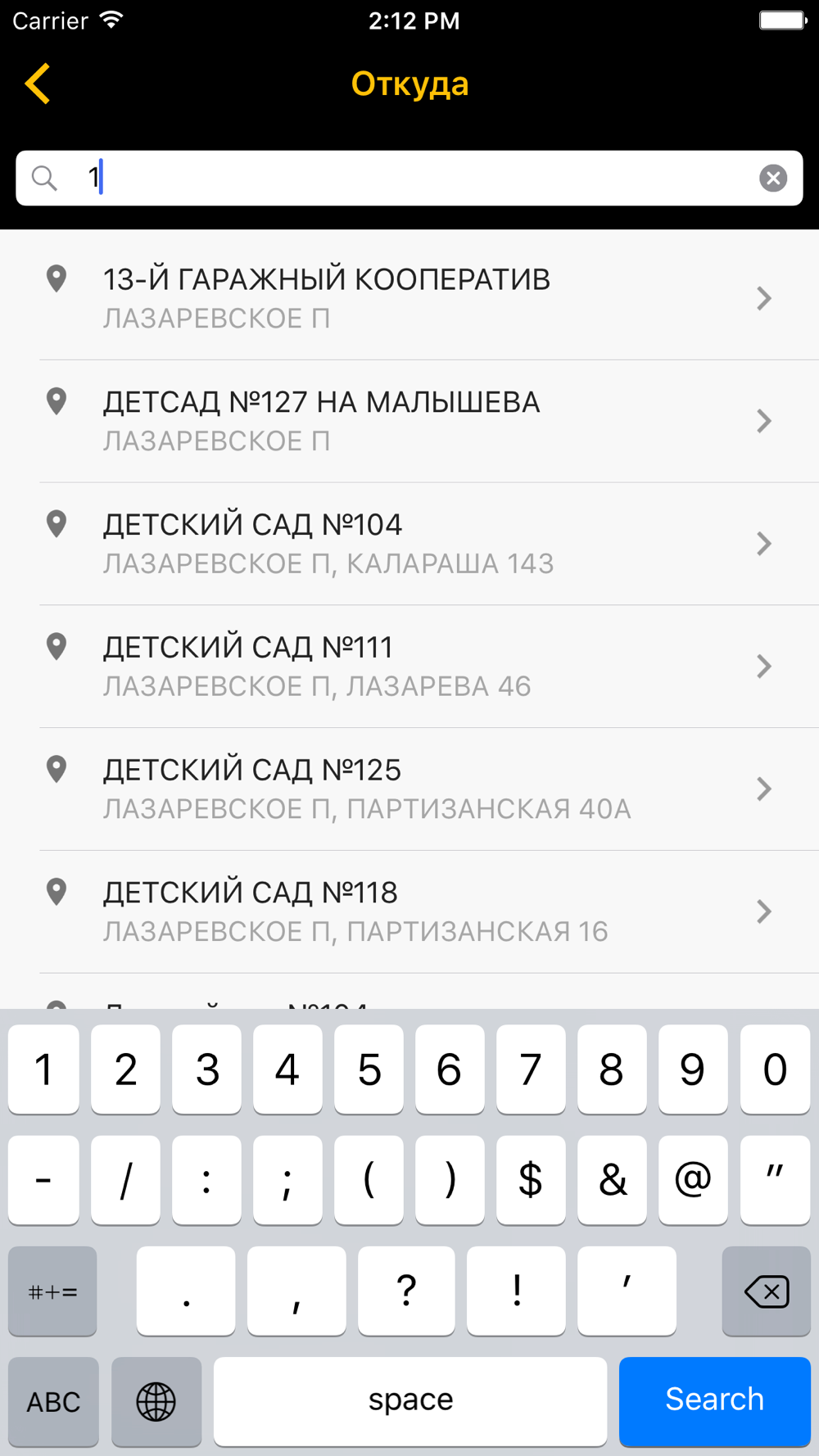
Task: Select 13-Й ГАРАЖНЫЙ КООПЕРАТИВ result
Action: (x=409, y=298)
